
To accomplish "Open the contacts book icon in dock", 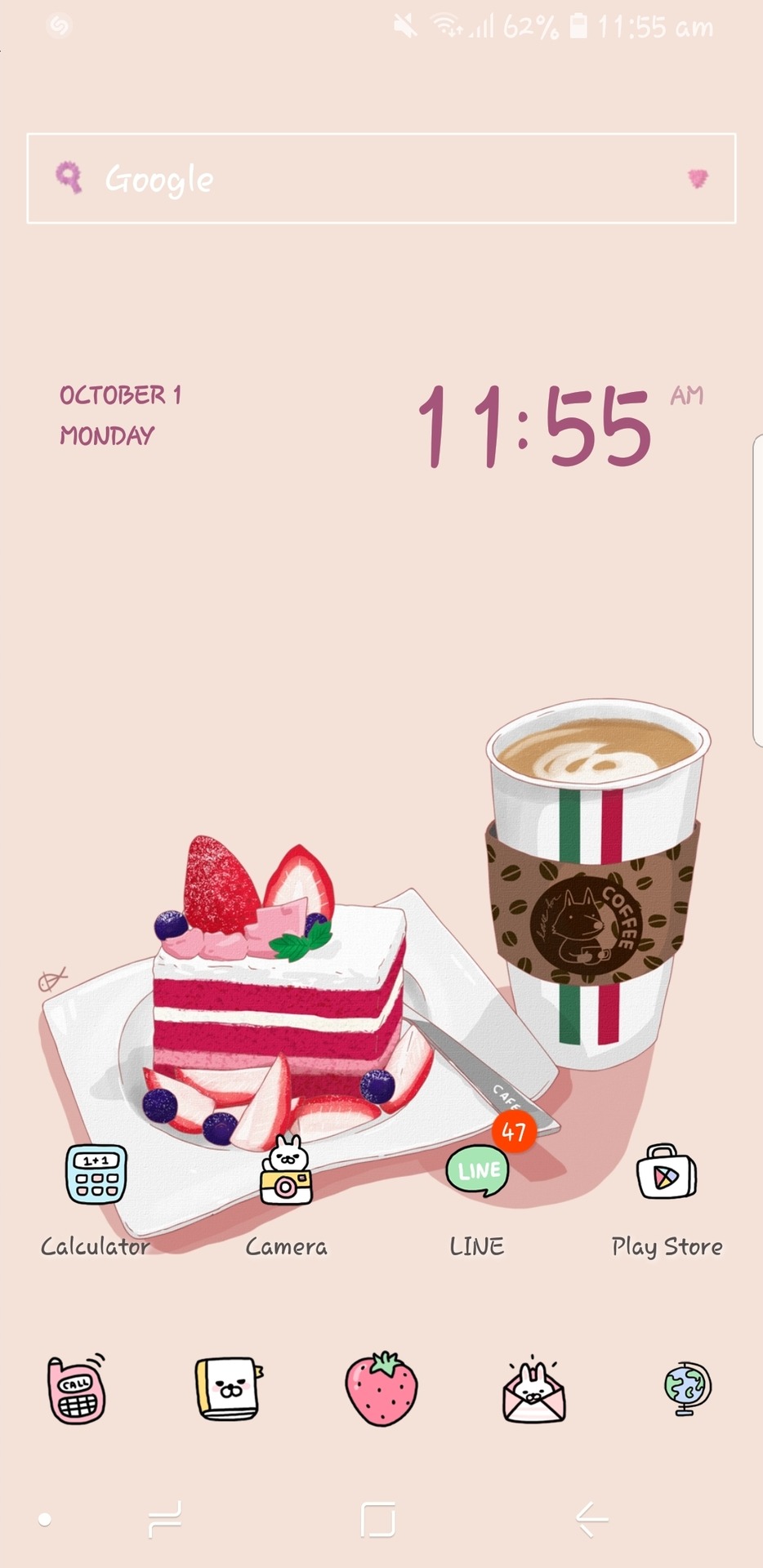I will (x=229, y=1388).
